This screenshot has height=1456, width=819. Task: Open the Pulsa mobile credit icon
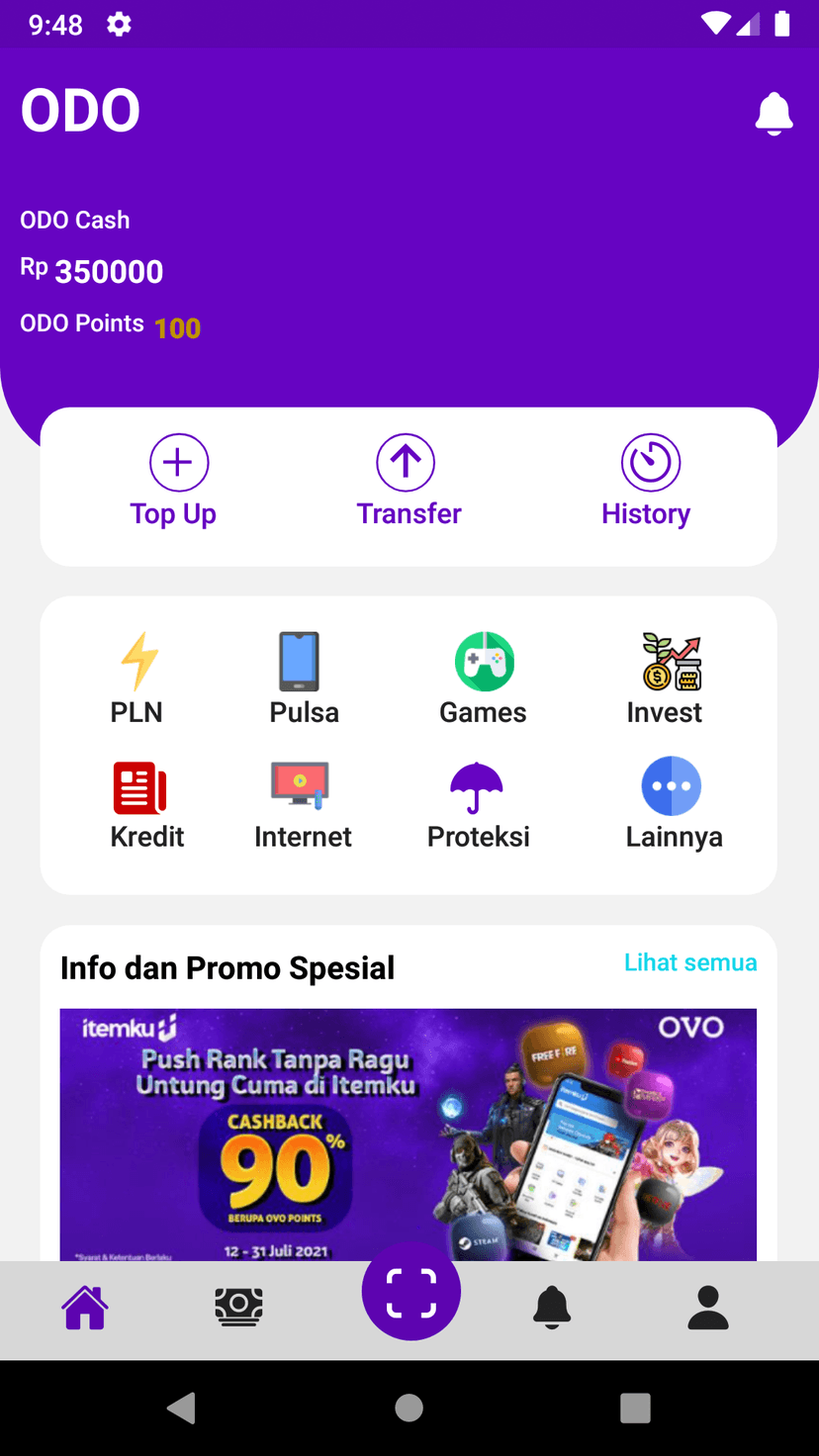pyautogui.click(x=300, y=661)
